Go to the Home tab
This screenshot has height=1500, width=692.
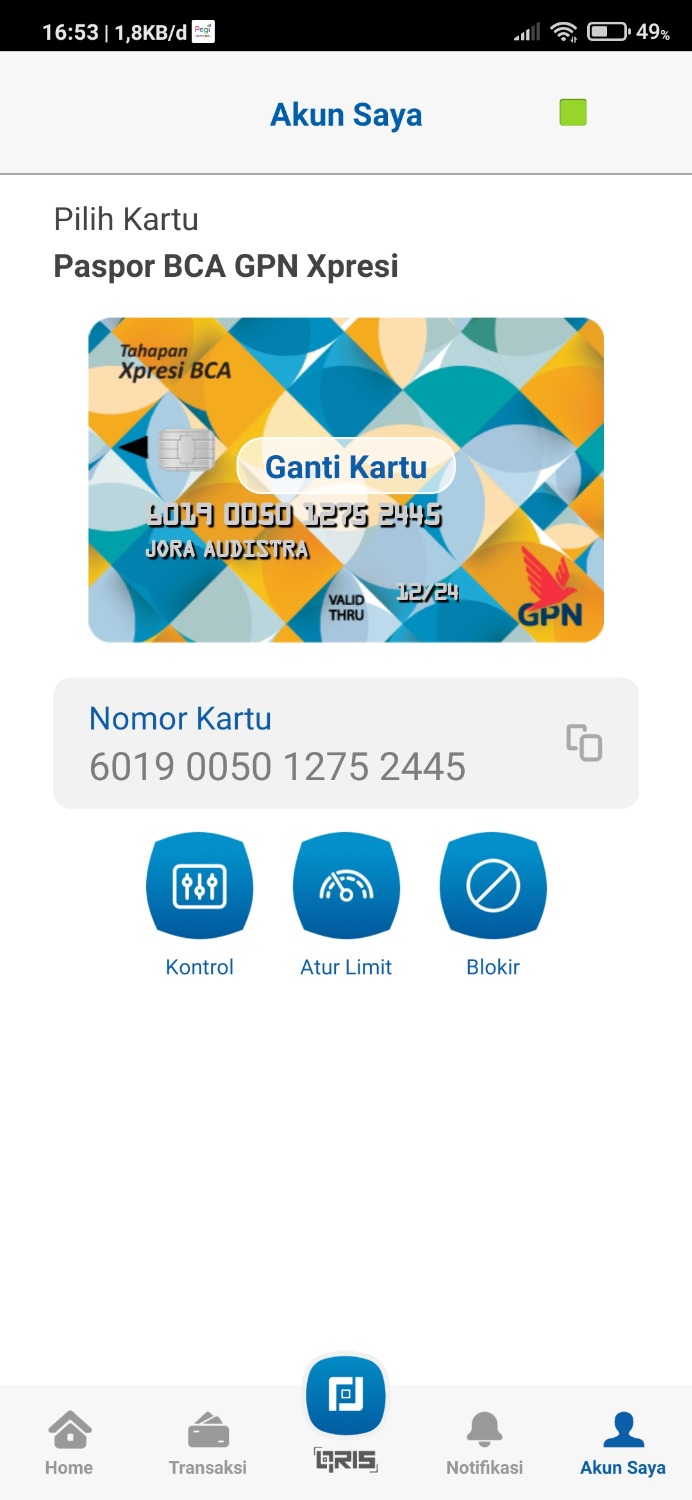[69, 1443]
